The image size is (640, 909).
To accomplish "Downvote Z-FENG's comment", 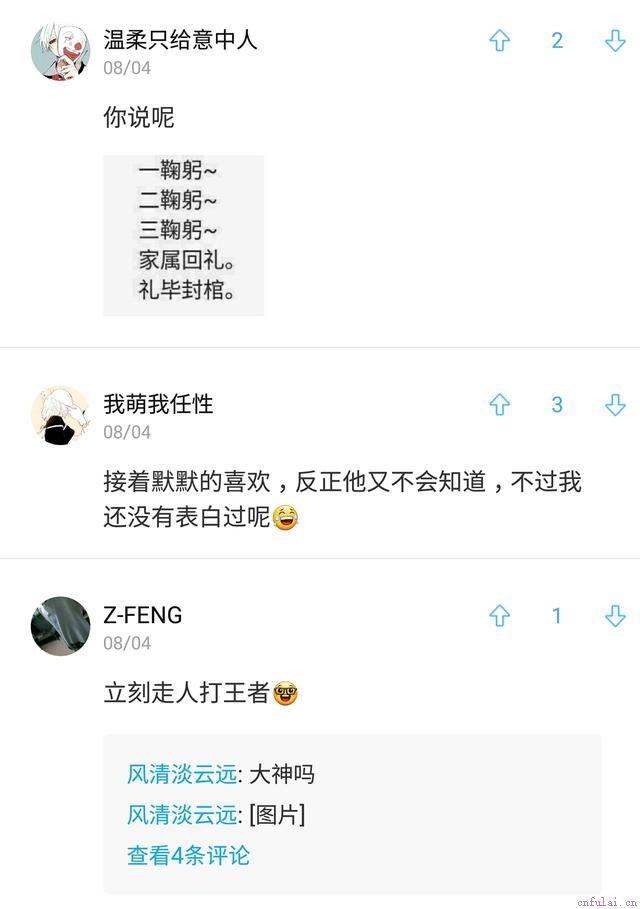I will tap(615, 616).
